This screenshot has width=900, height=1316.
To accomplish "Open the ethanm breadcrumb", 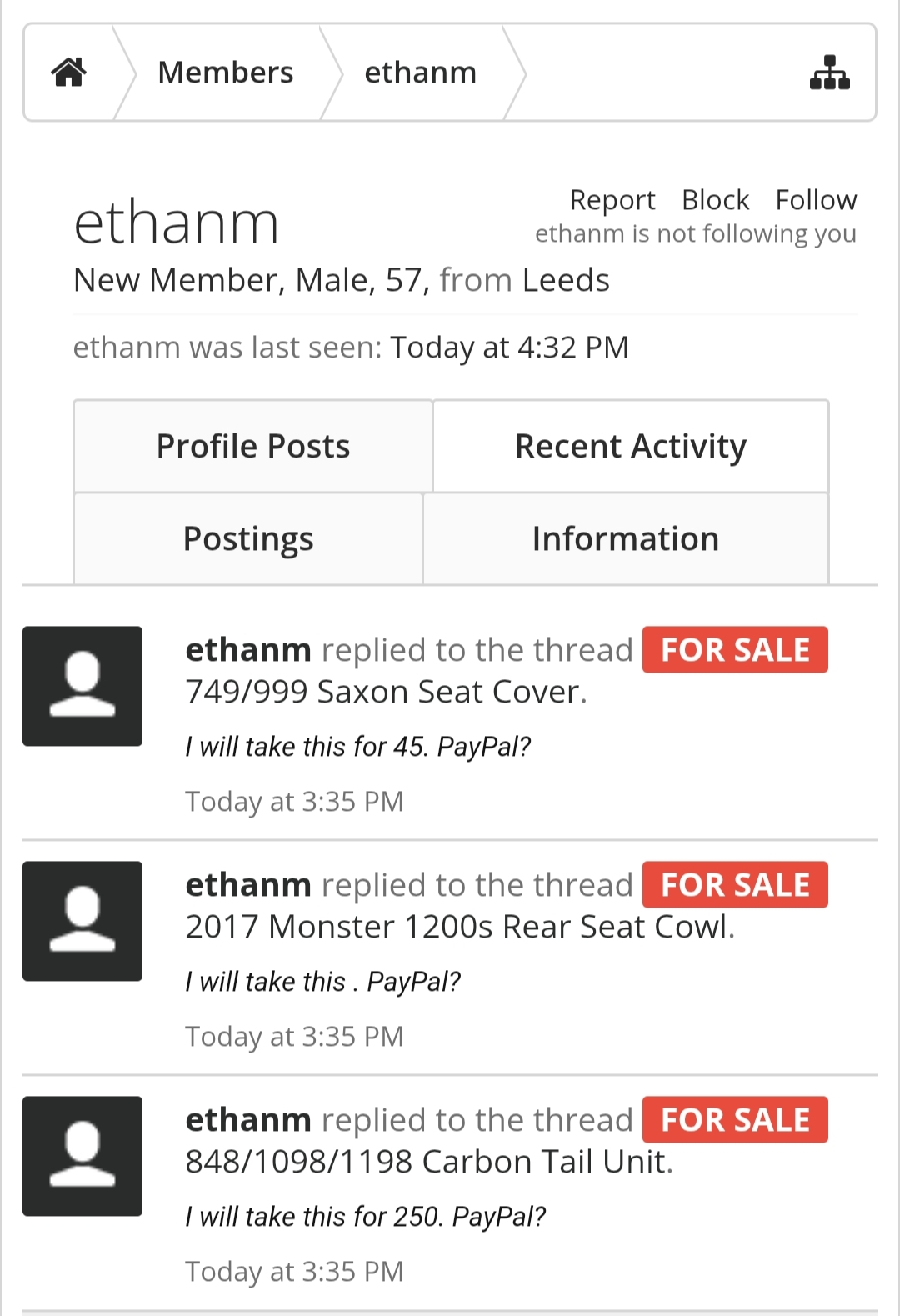I will [420, 73].
